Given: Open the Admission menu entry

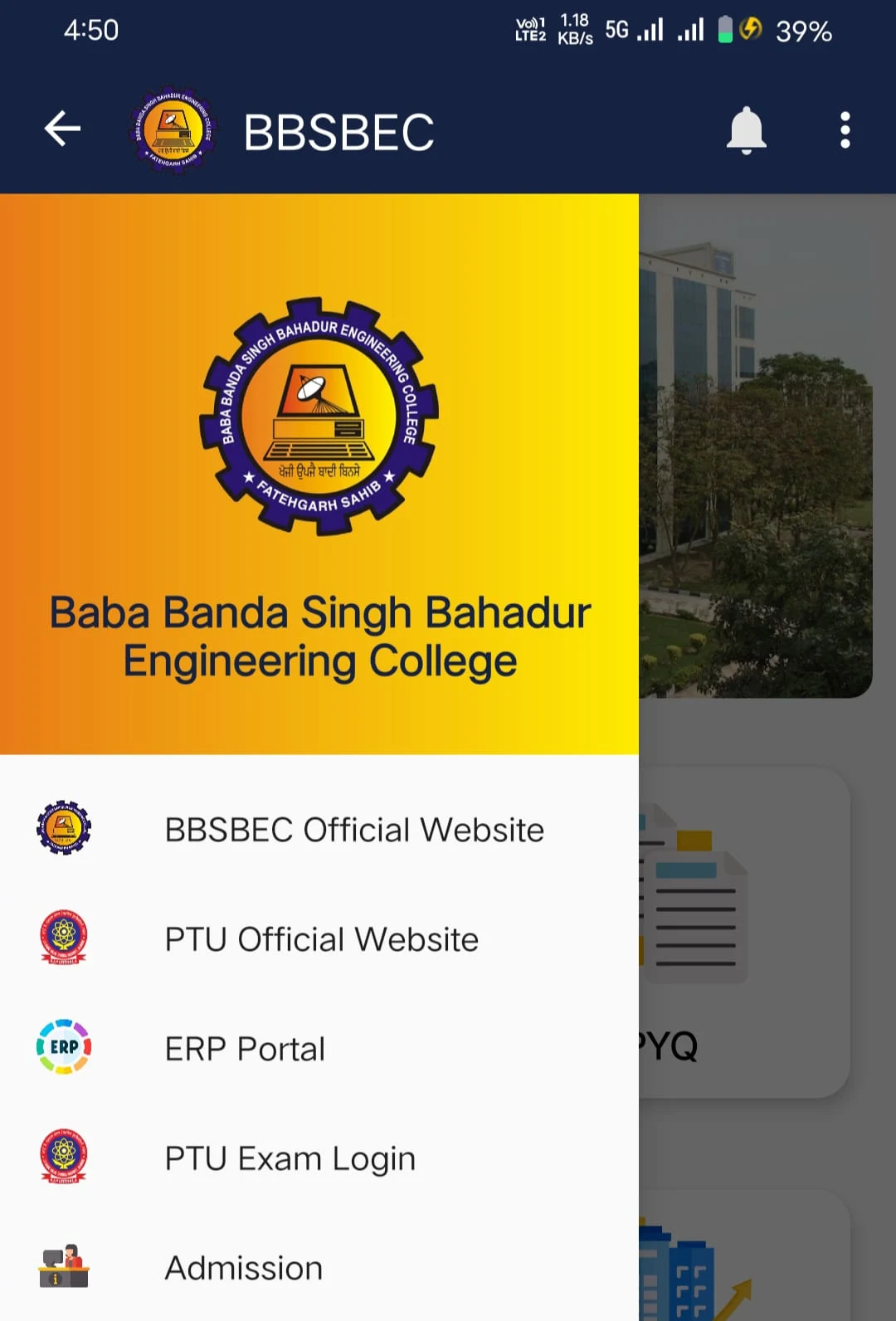Looking at the screenshot, I should (x=242, y=1267).
